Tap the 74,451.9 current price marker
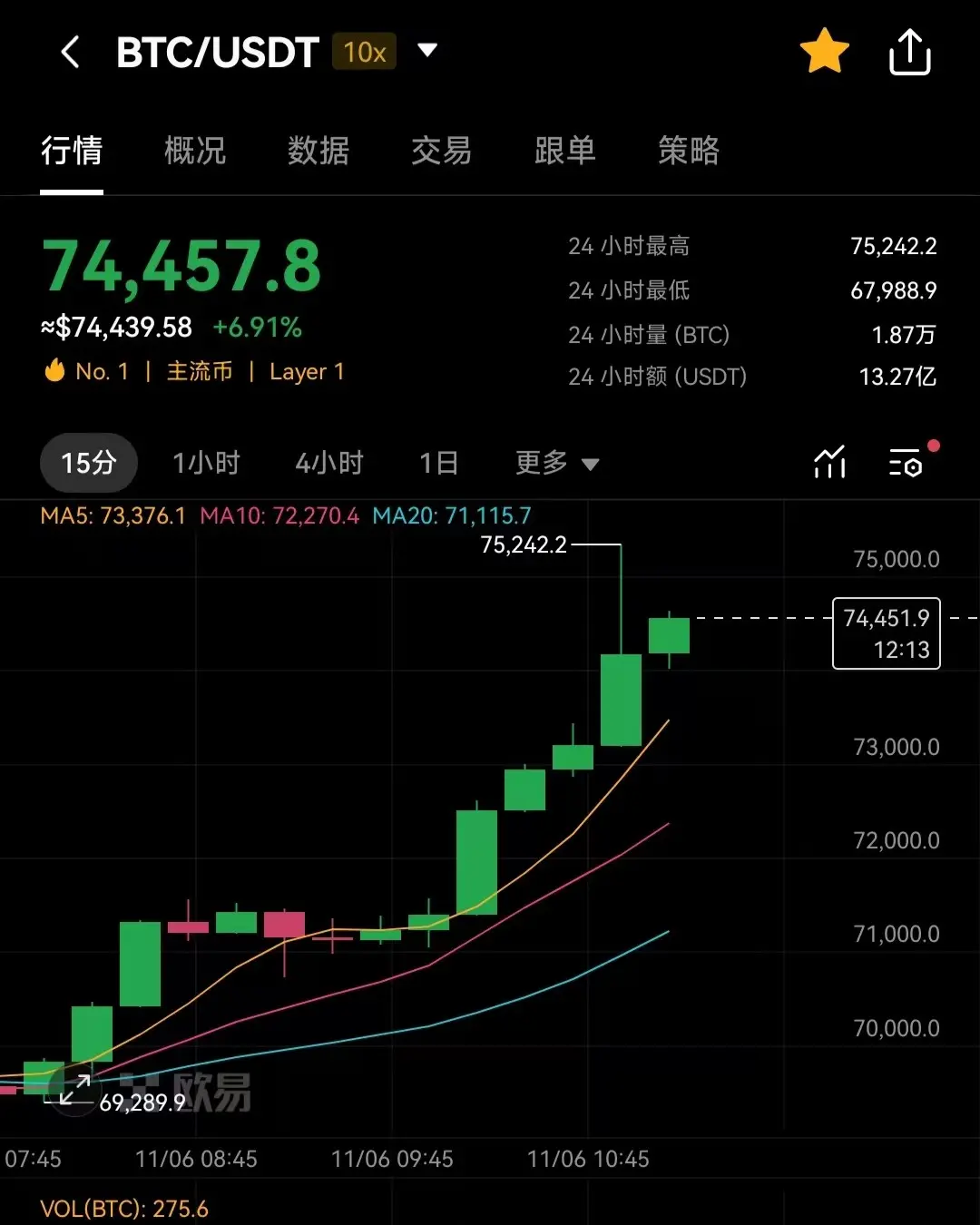The image size is (980, 1225). (886, 633)
